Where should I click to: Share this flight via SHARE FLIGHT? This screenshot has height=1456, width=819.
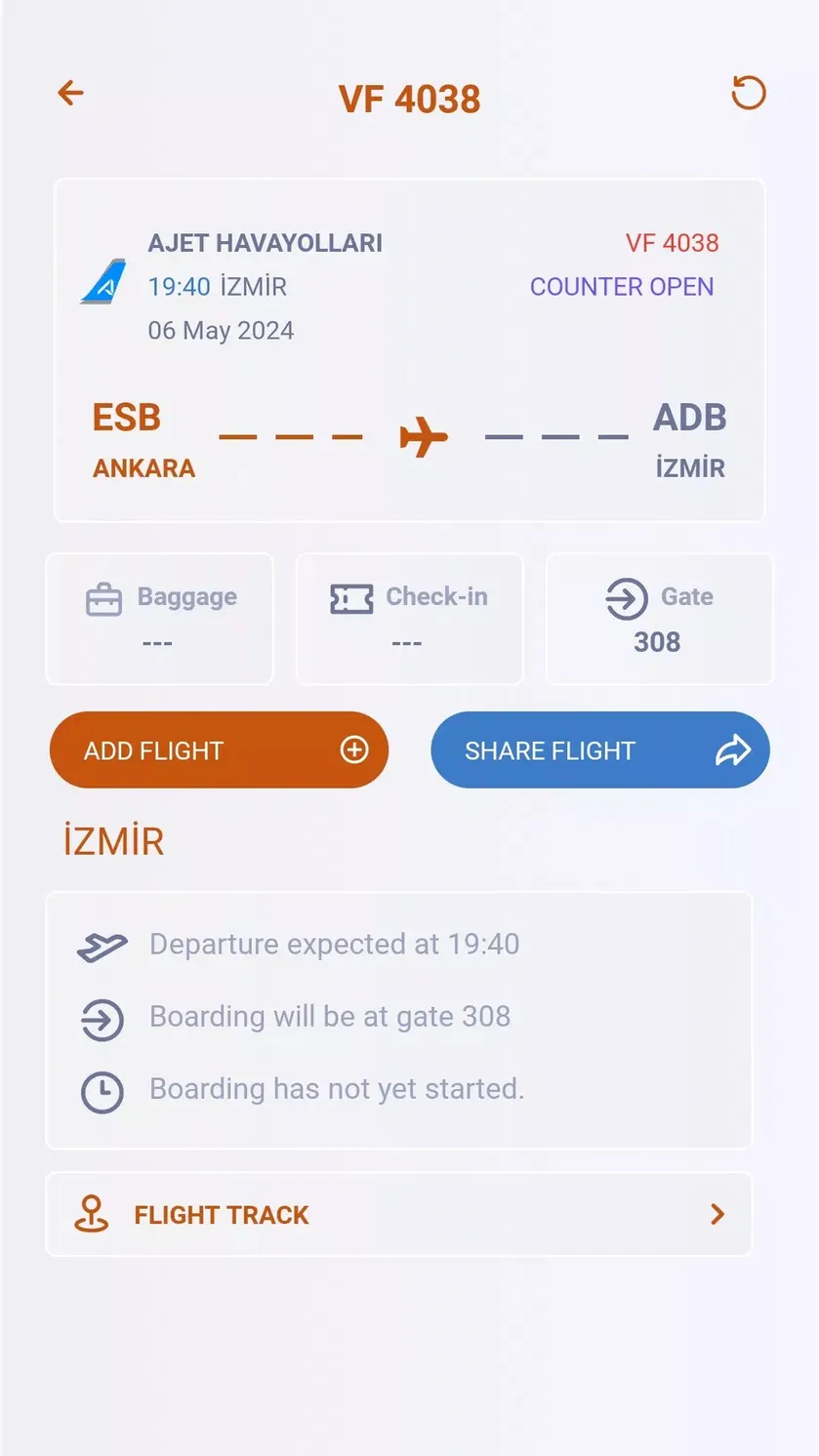[x=599, y=749]
